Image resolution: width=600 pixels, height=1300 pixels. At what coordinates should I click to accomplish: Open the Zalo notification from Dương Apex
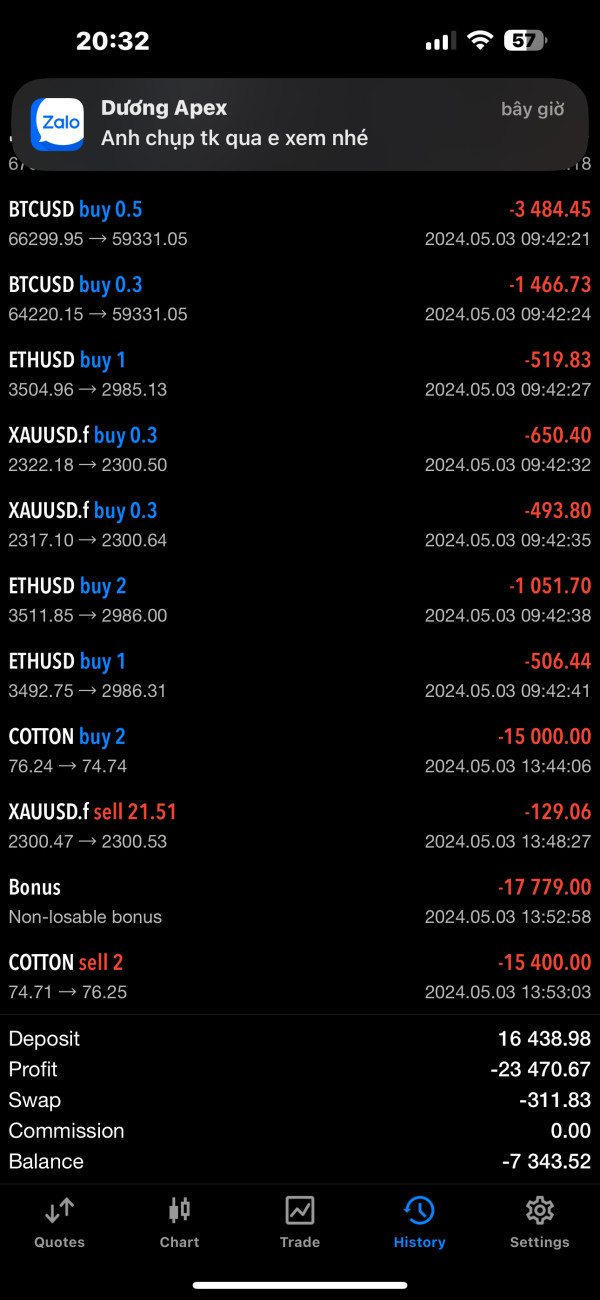300,123
